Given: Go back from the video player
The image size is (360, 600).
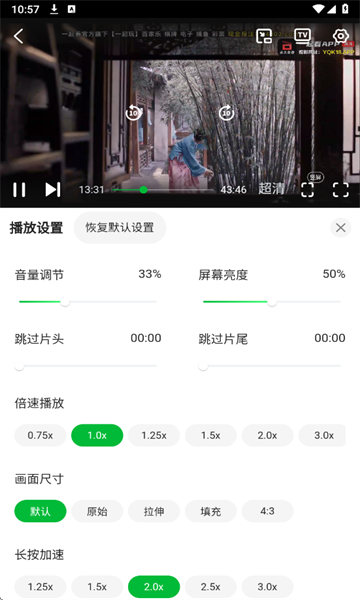Looking at the screenshot, I should (x=18, y=36).
